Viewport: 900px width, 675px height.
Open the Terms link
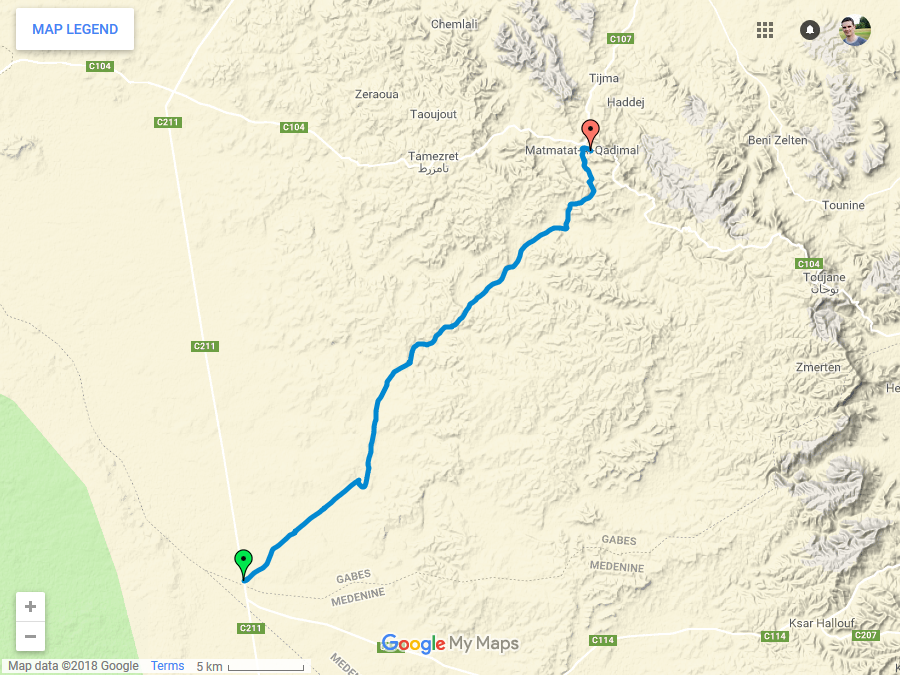click(167, 666)
